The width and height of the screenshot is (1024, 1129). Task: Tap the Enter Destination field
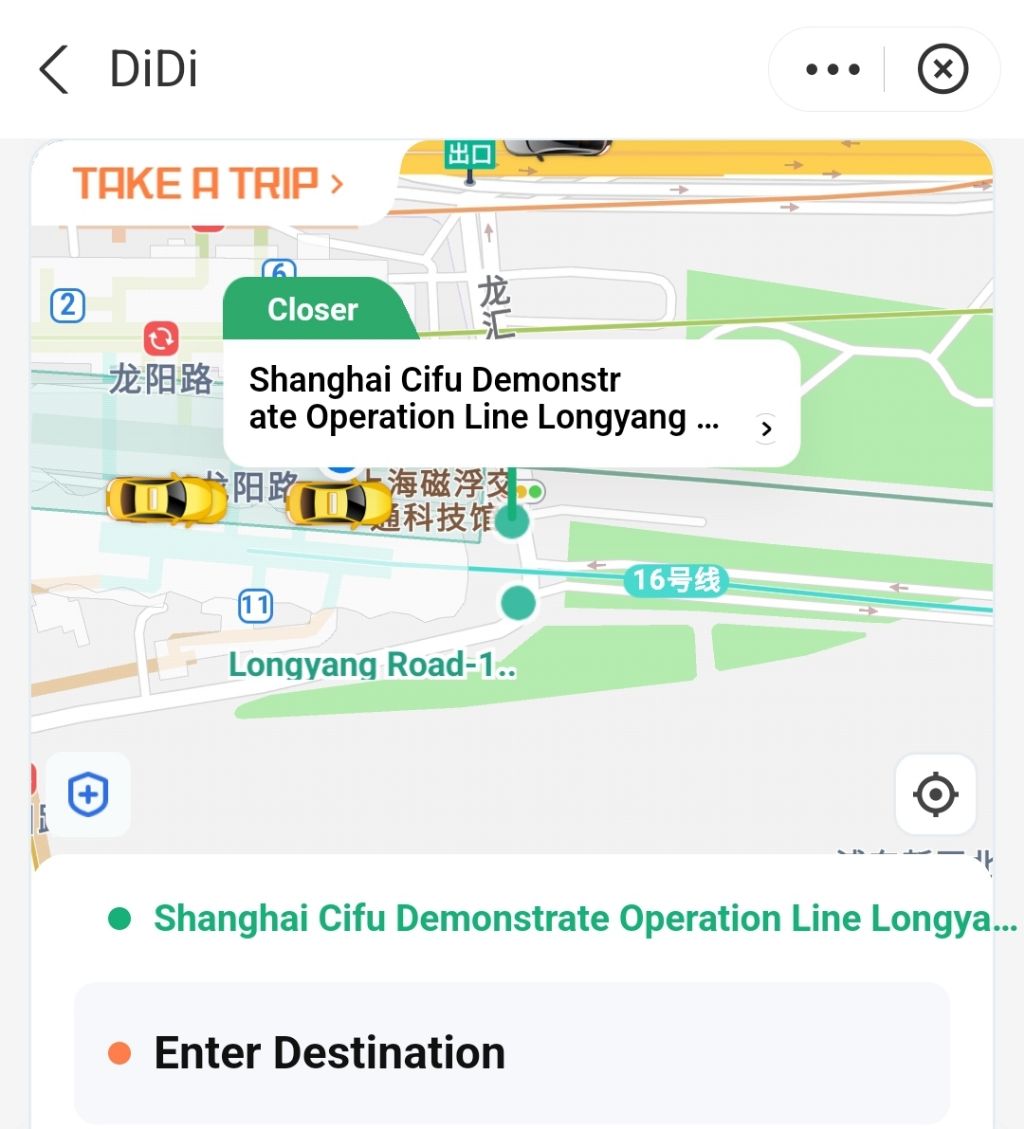tap(510, 1053)
